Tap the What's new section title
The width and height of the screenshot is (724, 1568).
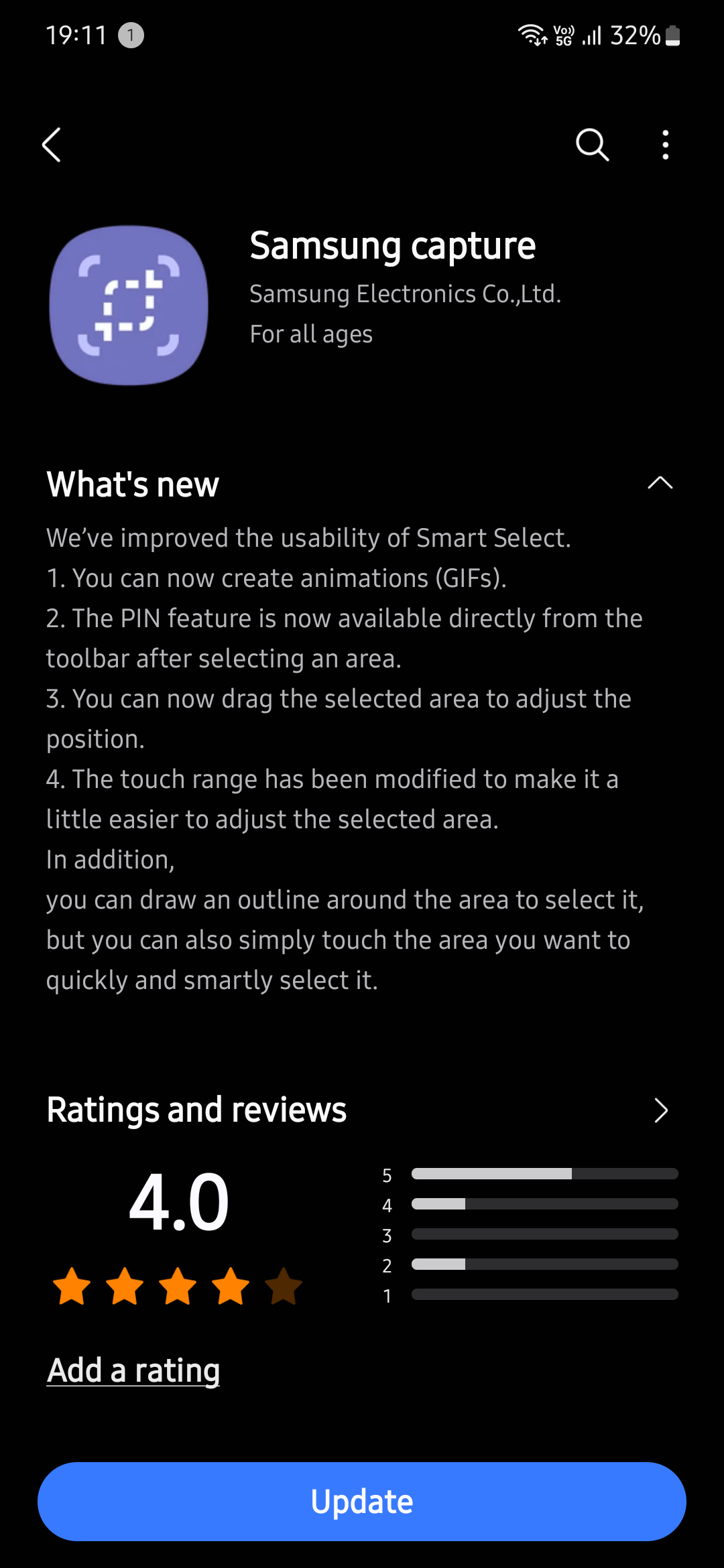pyautogui.click(x=132, y=483)
